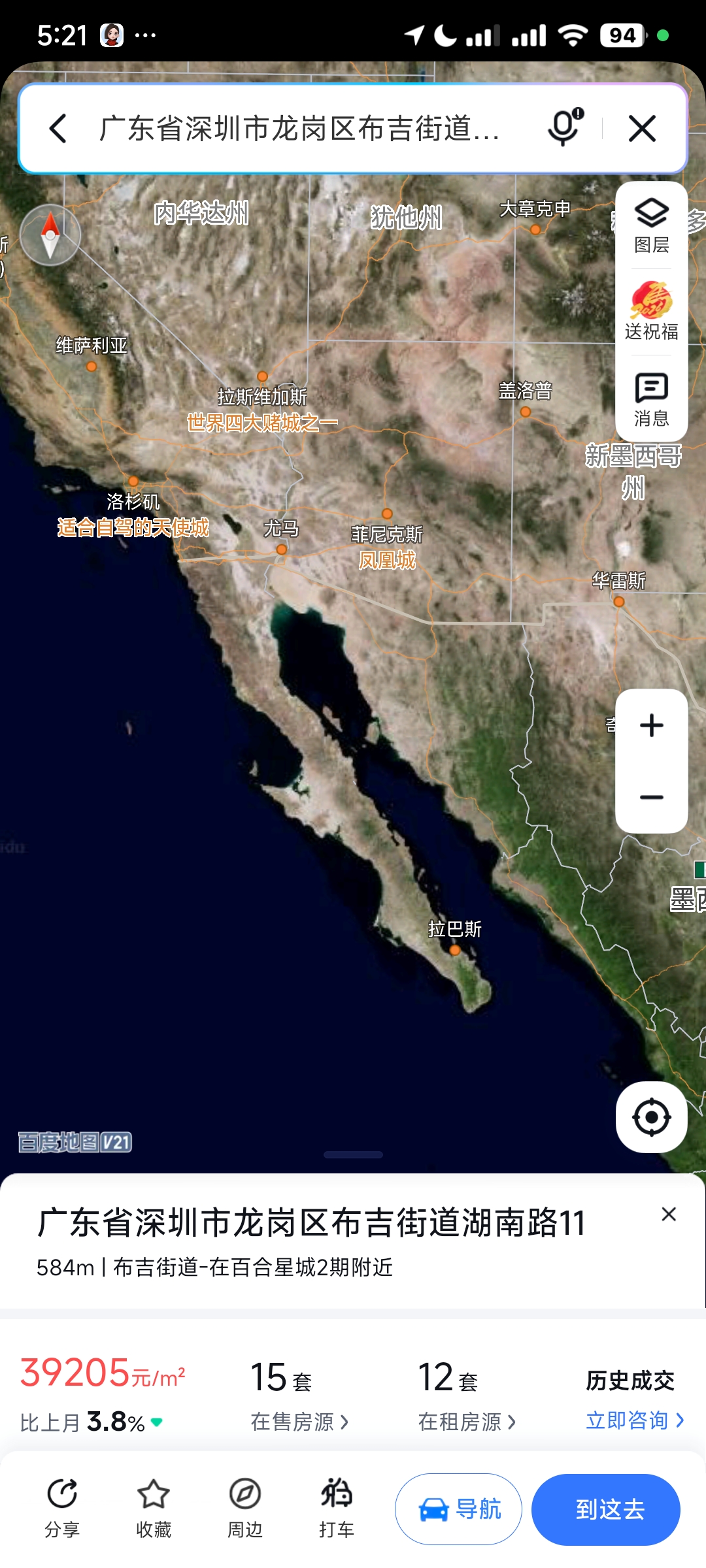This screenshot has height=1568, width=706.
Task: Tap 立即咨询 for transaction history
Action: [634, 1420]
